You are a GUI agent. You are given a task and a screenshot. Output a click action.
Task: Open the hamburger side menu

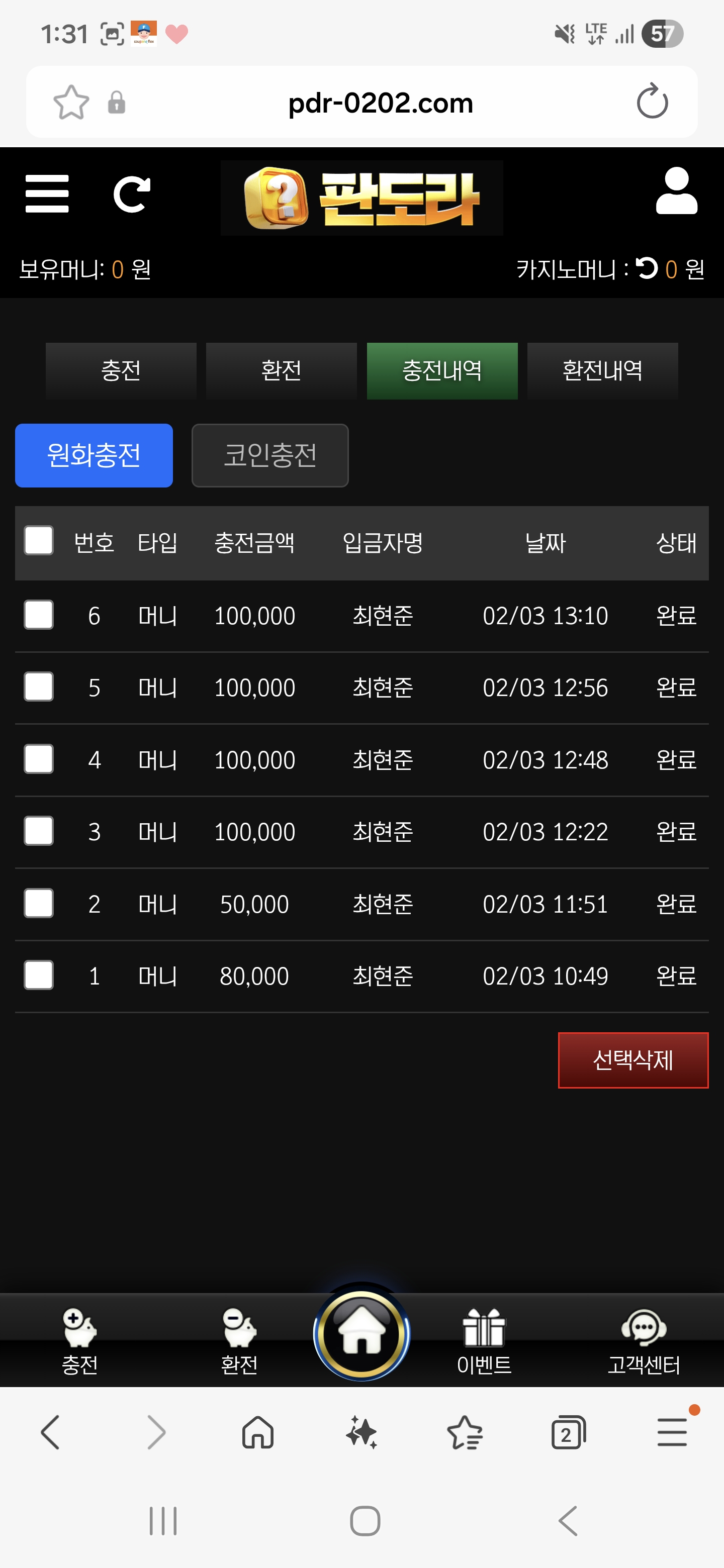pos(47,193)
